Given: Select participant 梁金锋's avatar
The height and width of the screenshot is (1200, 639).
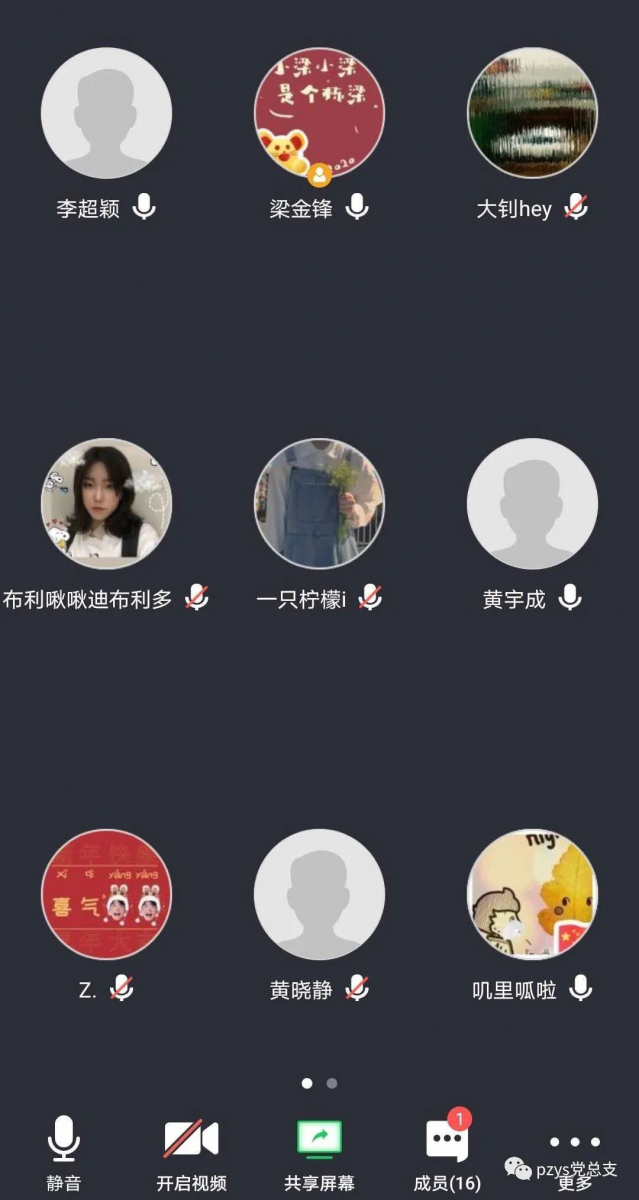Looking at the screenshot, I should (x=319, y=113).
